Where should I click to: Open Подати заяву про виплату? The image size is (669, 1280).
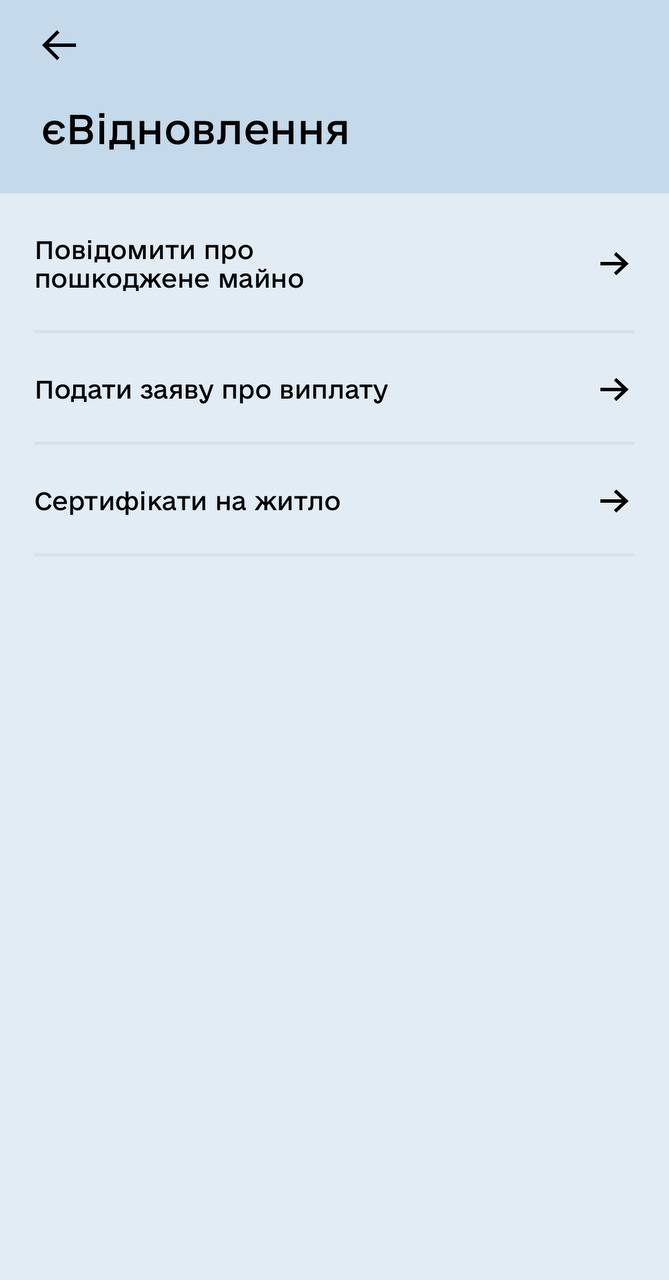point(333,389)
